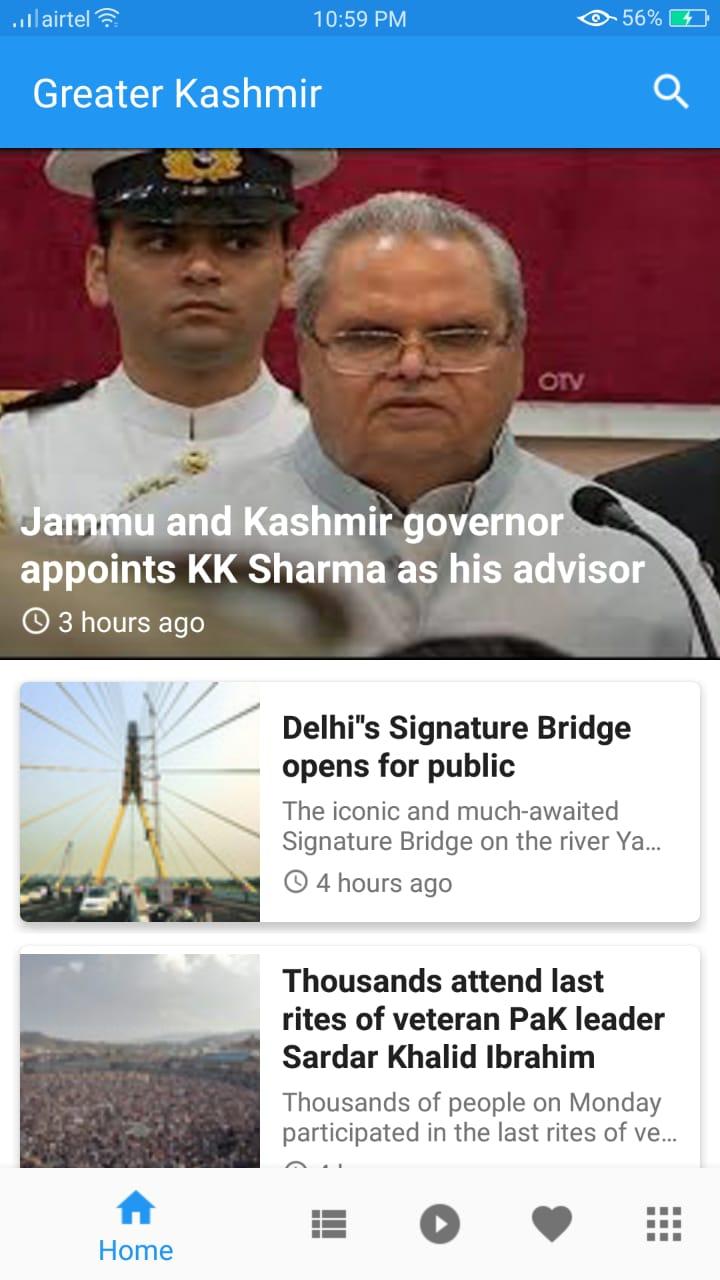The height and width of the screenshot is (1280, 720).
Task: Switch to the Home tab
Action: [x=136, y=1226]
